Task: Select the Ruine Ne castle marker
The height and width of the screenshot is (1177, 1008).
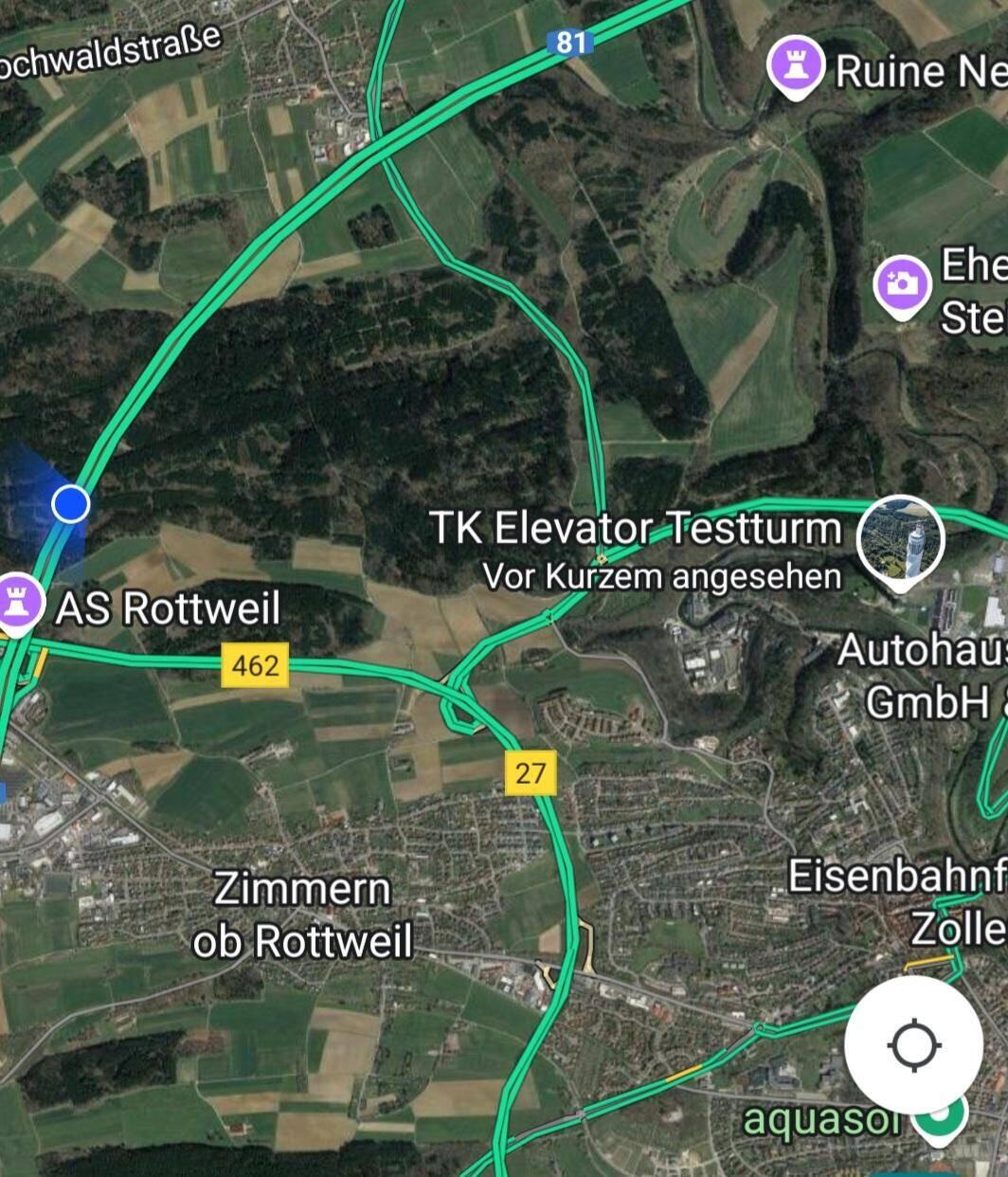Action: click(x=796, y=66)
